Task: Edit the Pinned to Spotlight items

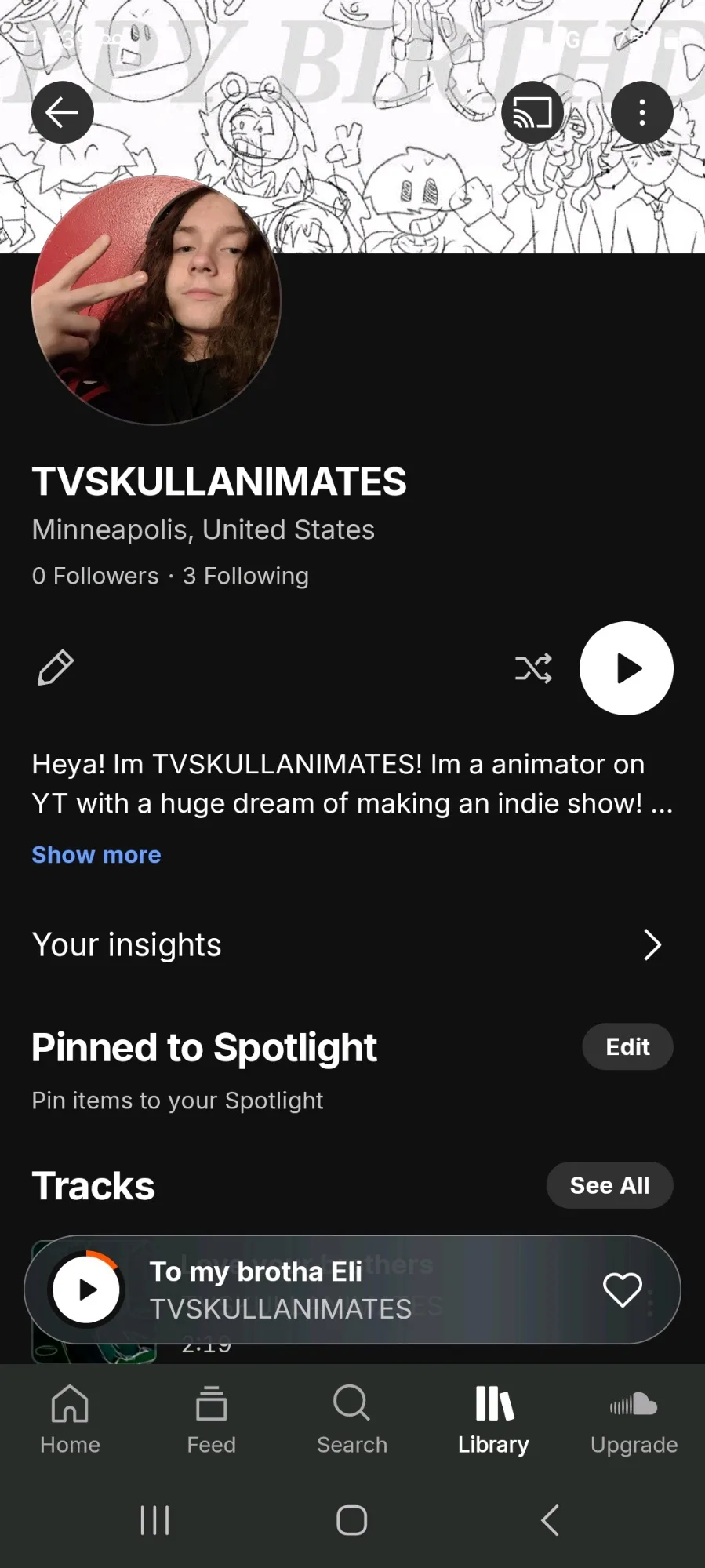Action: tap(627, 1046)
